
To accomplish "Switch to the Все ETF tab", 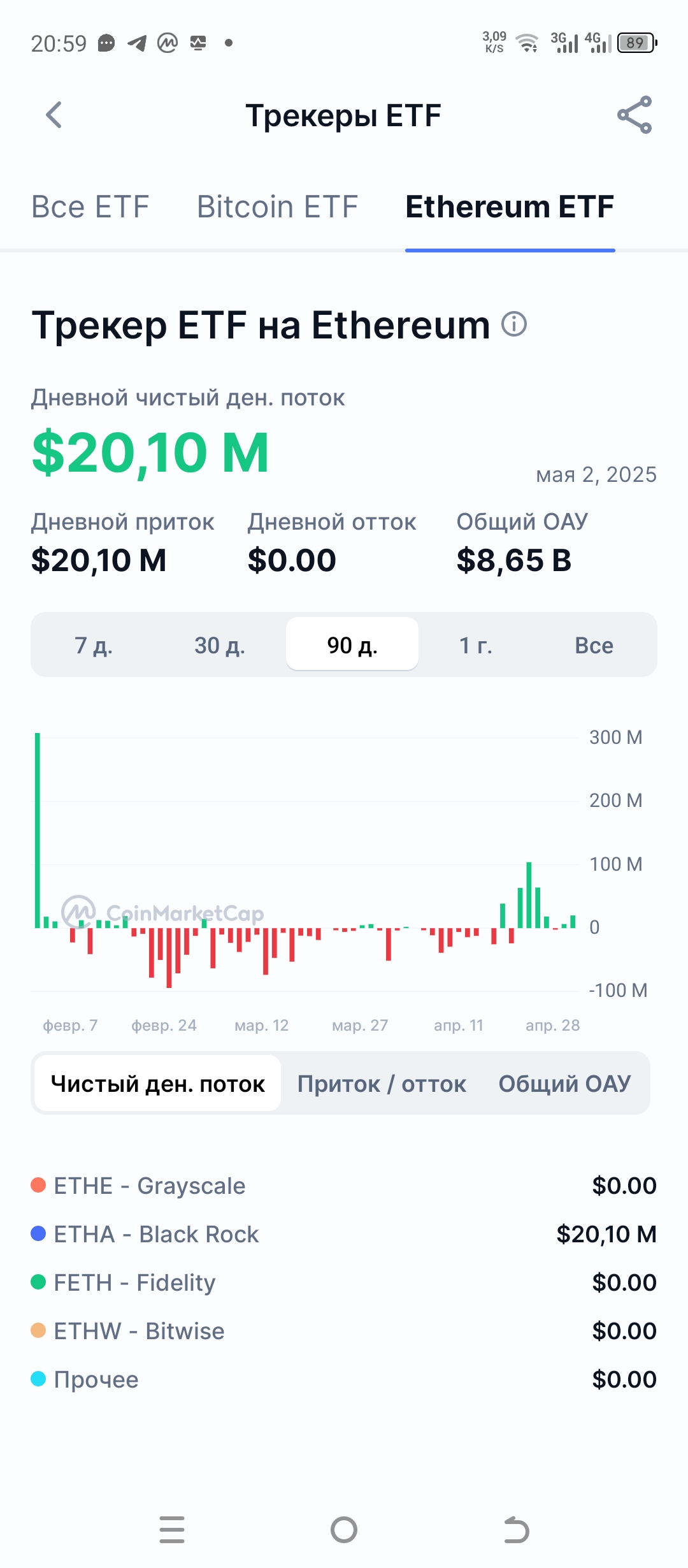I will (x=90, y=207).
